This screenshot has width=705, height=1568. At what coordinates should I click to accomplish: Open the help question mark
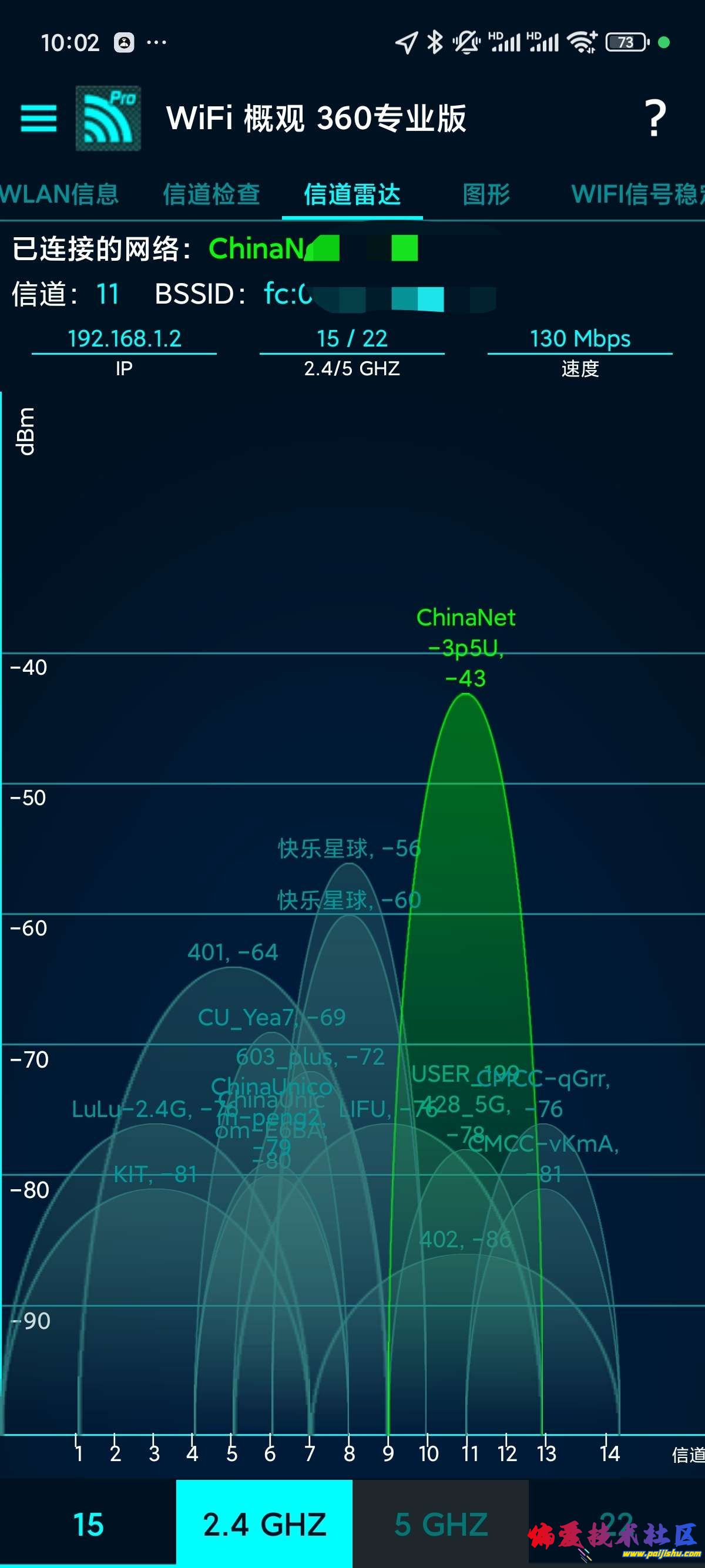click(x=654, y=118)
